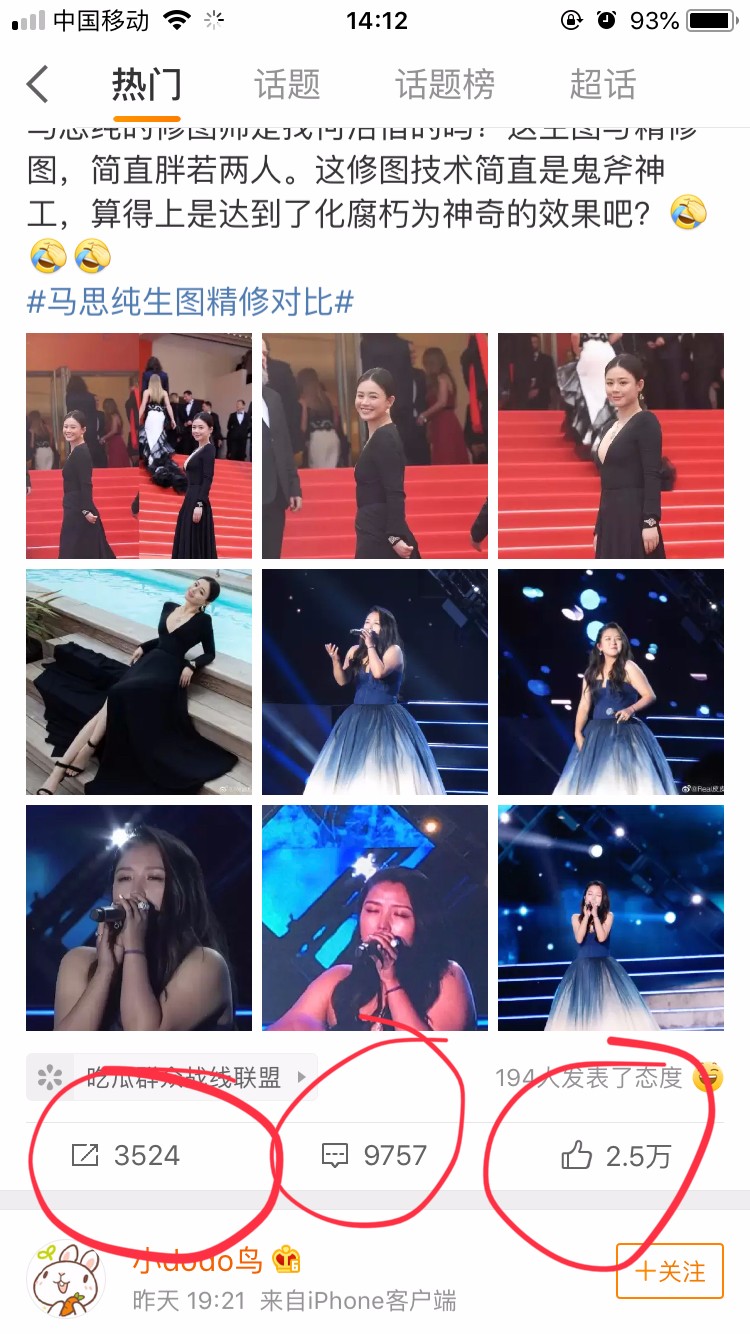This screenshot has width=750, height=1334.
Task: Open the 9757 comments
Action: point(375,1156)
